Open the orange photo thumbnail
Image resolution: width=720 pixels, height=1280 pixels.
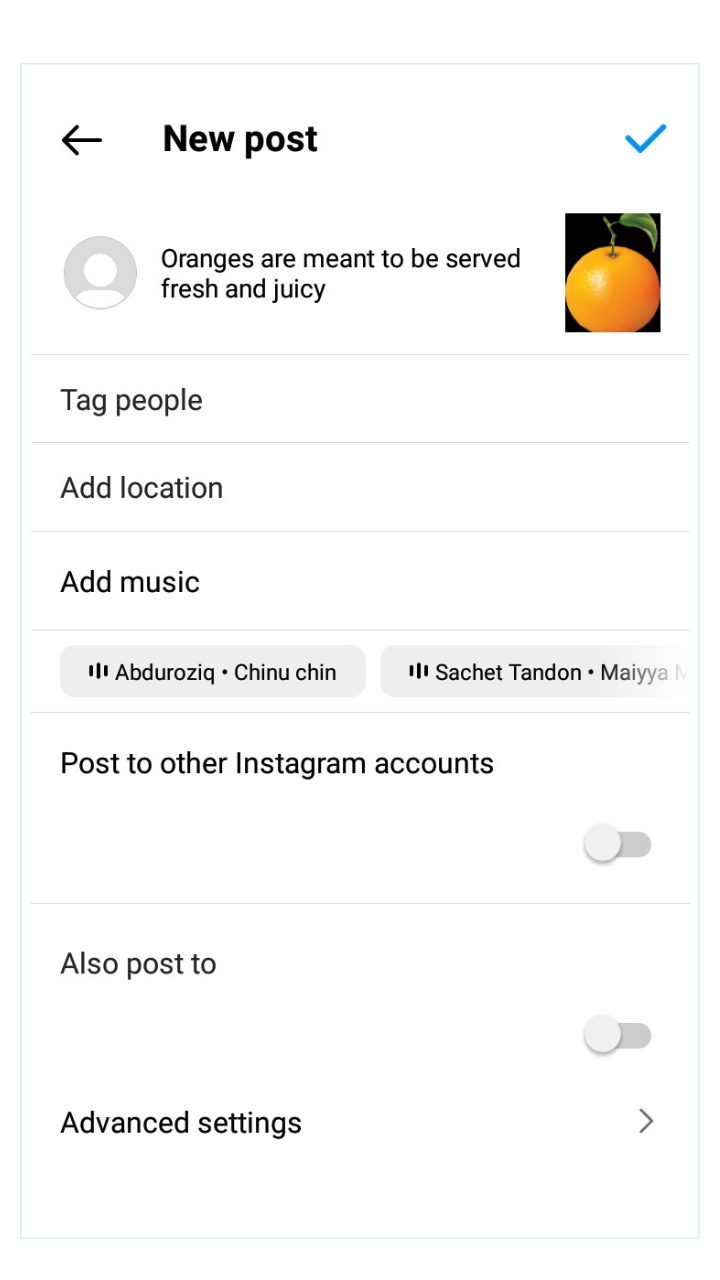pos(612,272)
